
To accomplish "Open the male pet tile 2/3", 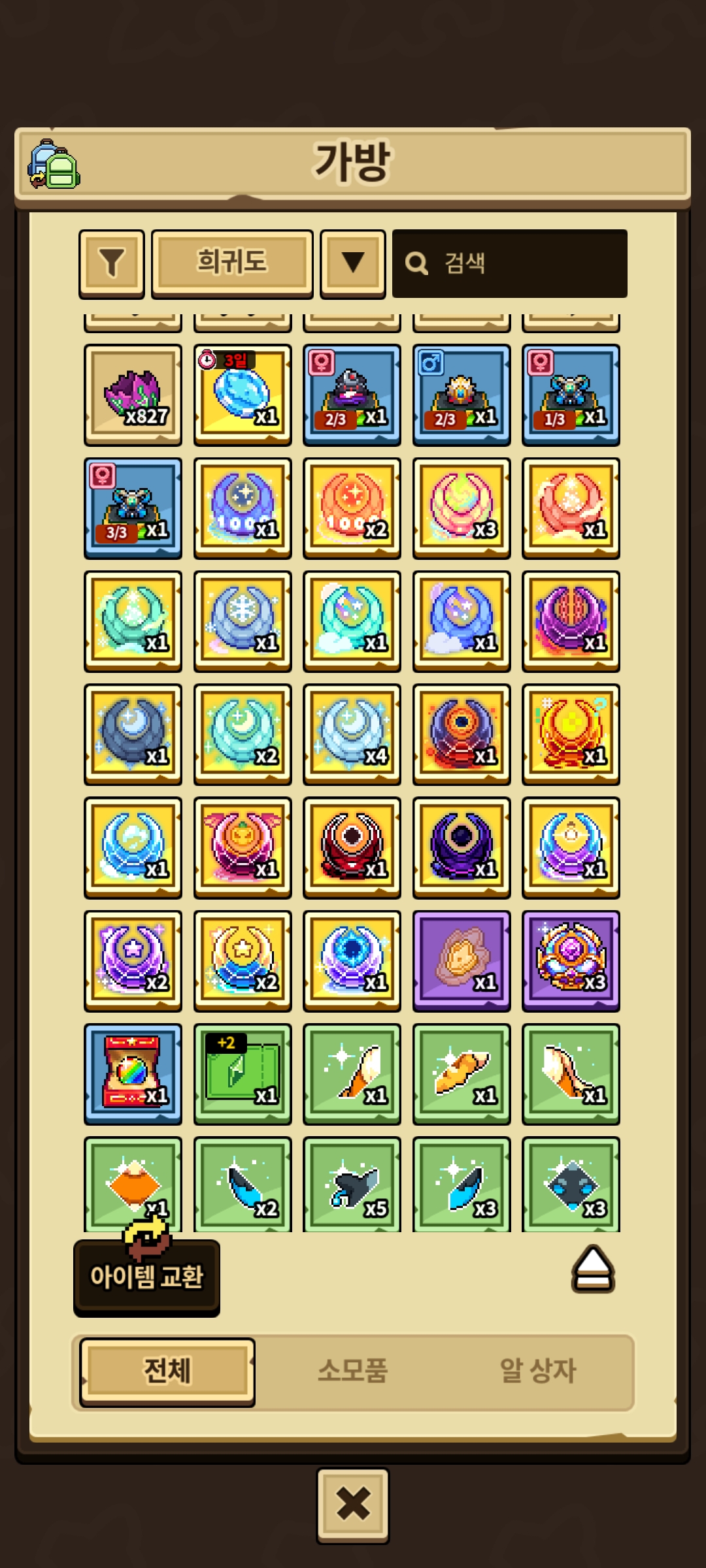I will tap(462, 395).
